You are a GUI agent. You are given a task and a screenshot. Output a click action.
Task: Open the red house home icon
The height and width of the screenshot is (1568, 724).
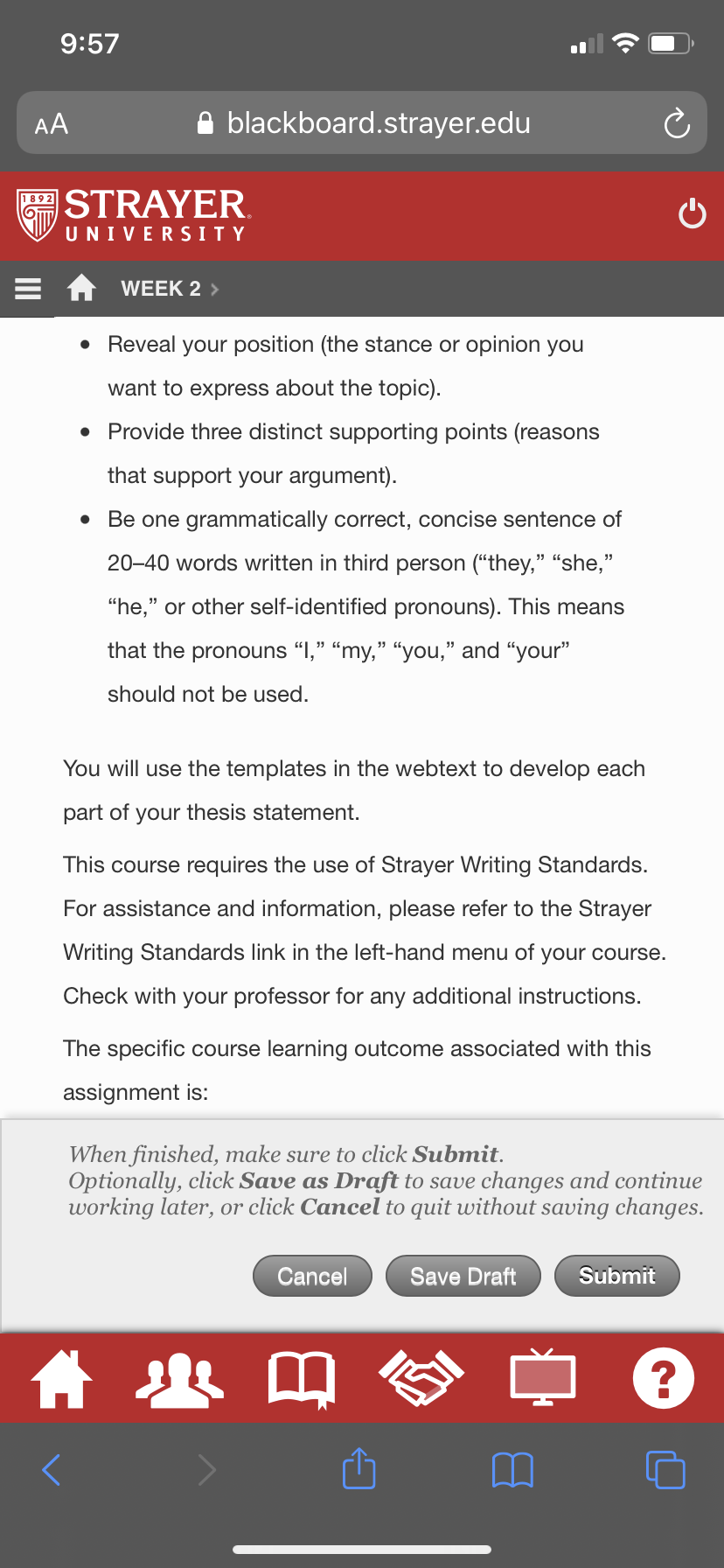(x=61, y=1377)
